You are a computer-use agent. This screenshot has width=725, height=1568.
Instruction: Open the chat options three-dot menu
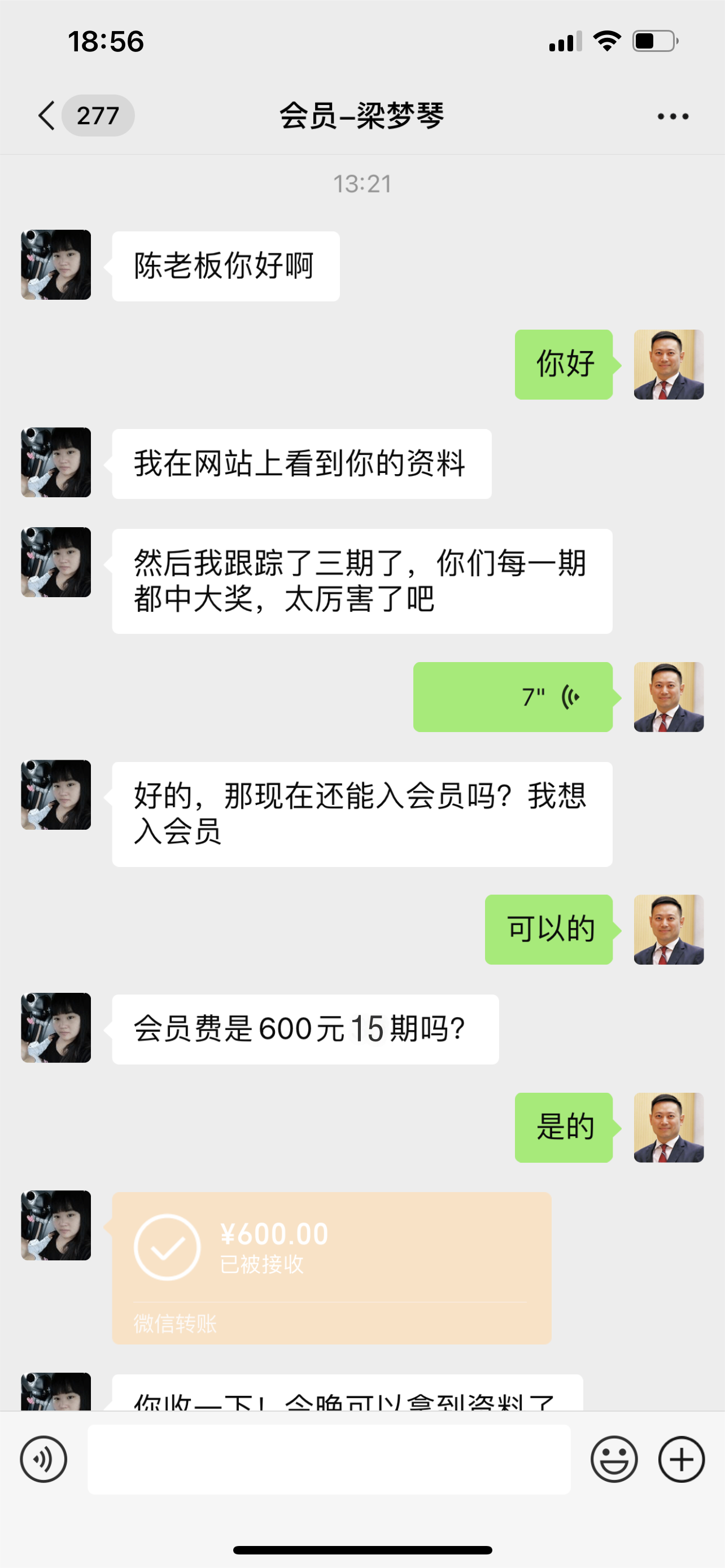[x=672, y=116]
